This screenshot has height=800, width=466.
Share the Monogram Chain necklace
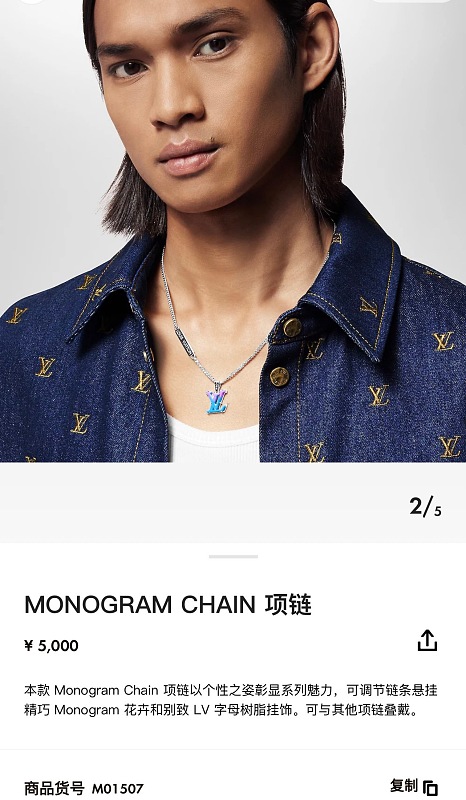[427, 640]
